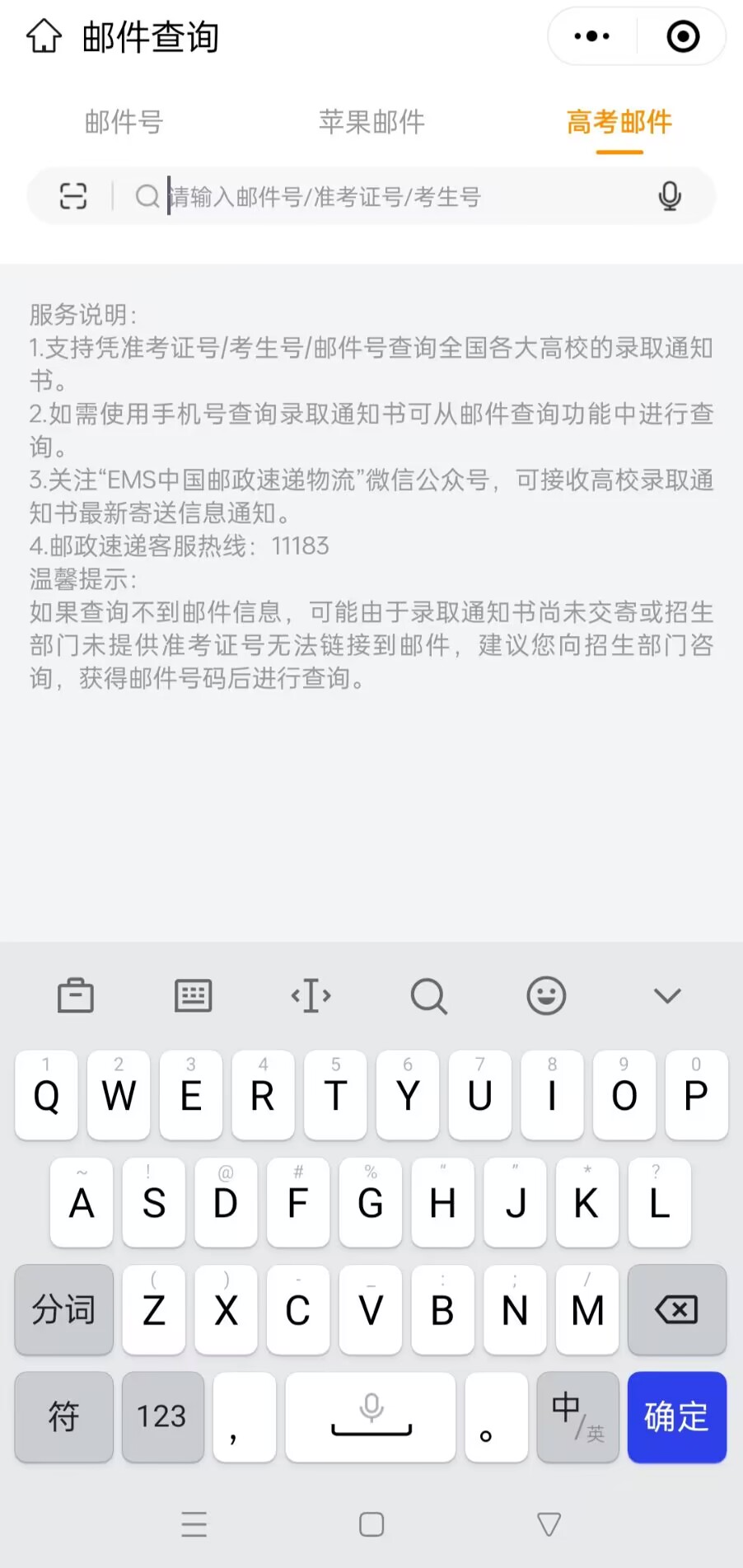Toggle 中/英 language key
This screenshot has height=1568, width=743.
point(577,1416)
